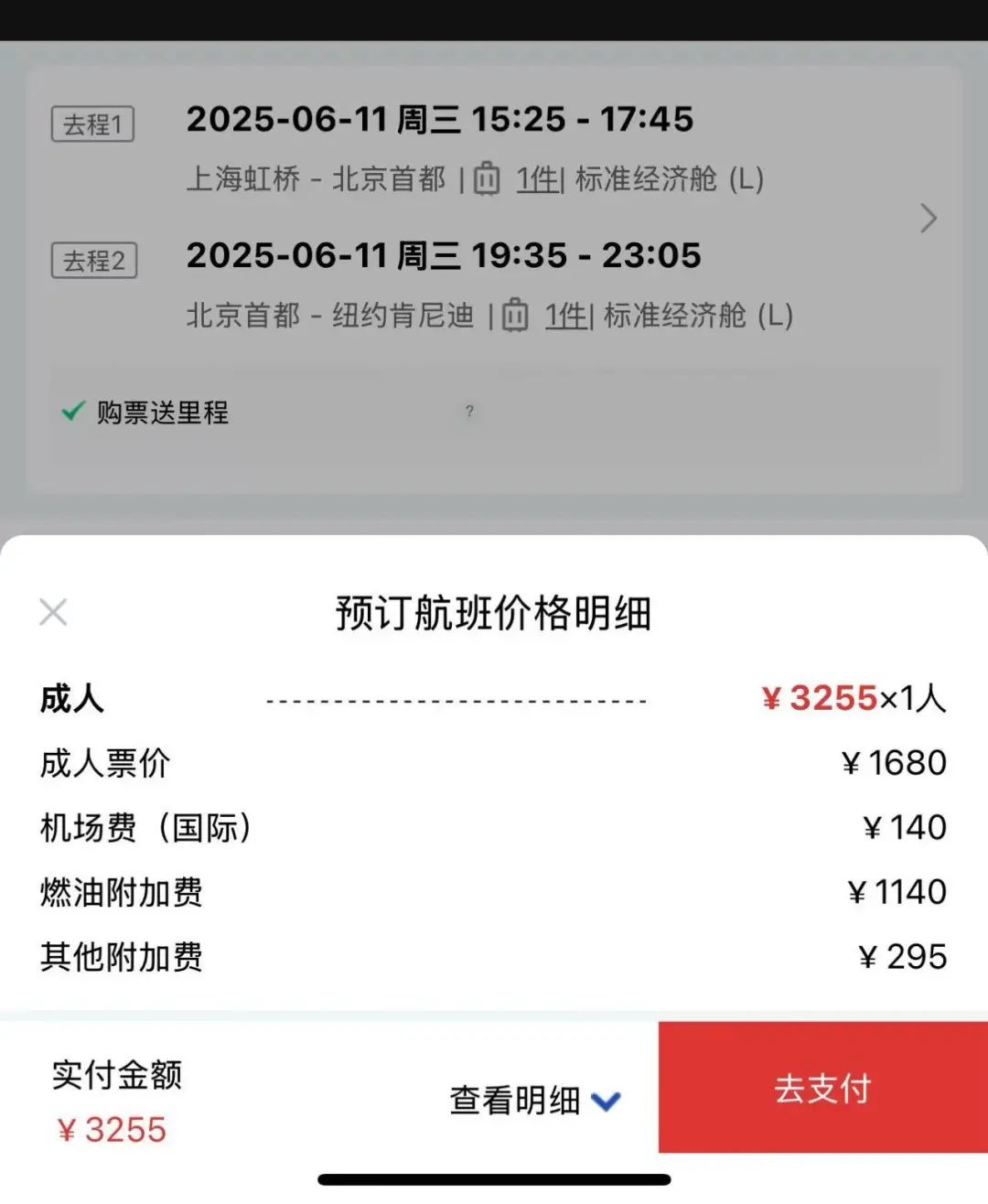Screen dimensions: 988x1204
Task: Open help icon beside 购票送里程
Action: pos(469,412)
